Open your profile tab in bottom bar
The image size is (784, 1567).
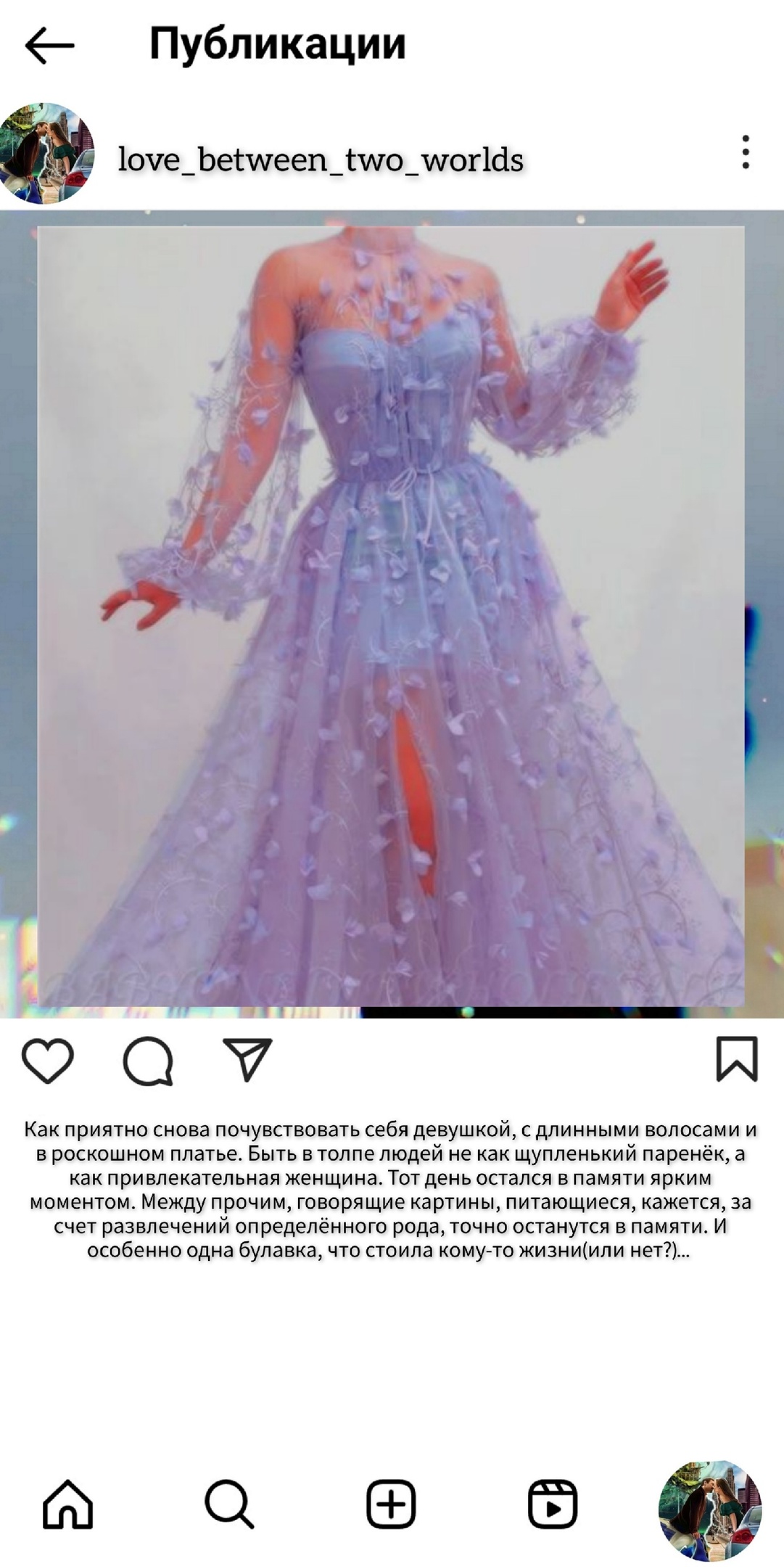[710, 1510]
